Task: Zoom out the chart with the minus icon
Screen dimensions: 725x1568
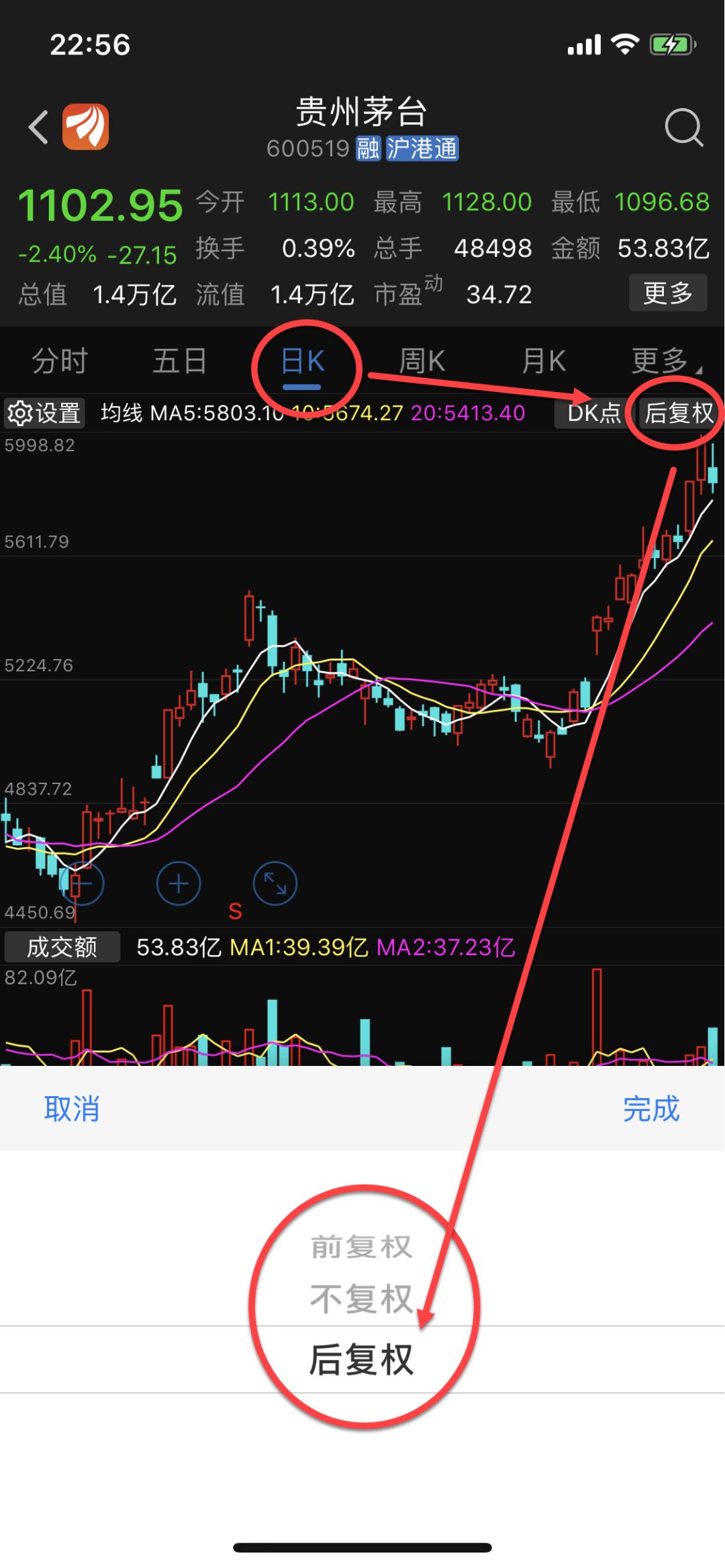Action: click(81, 884)
